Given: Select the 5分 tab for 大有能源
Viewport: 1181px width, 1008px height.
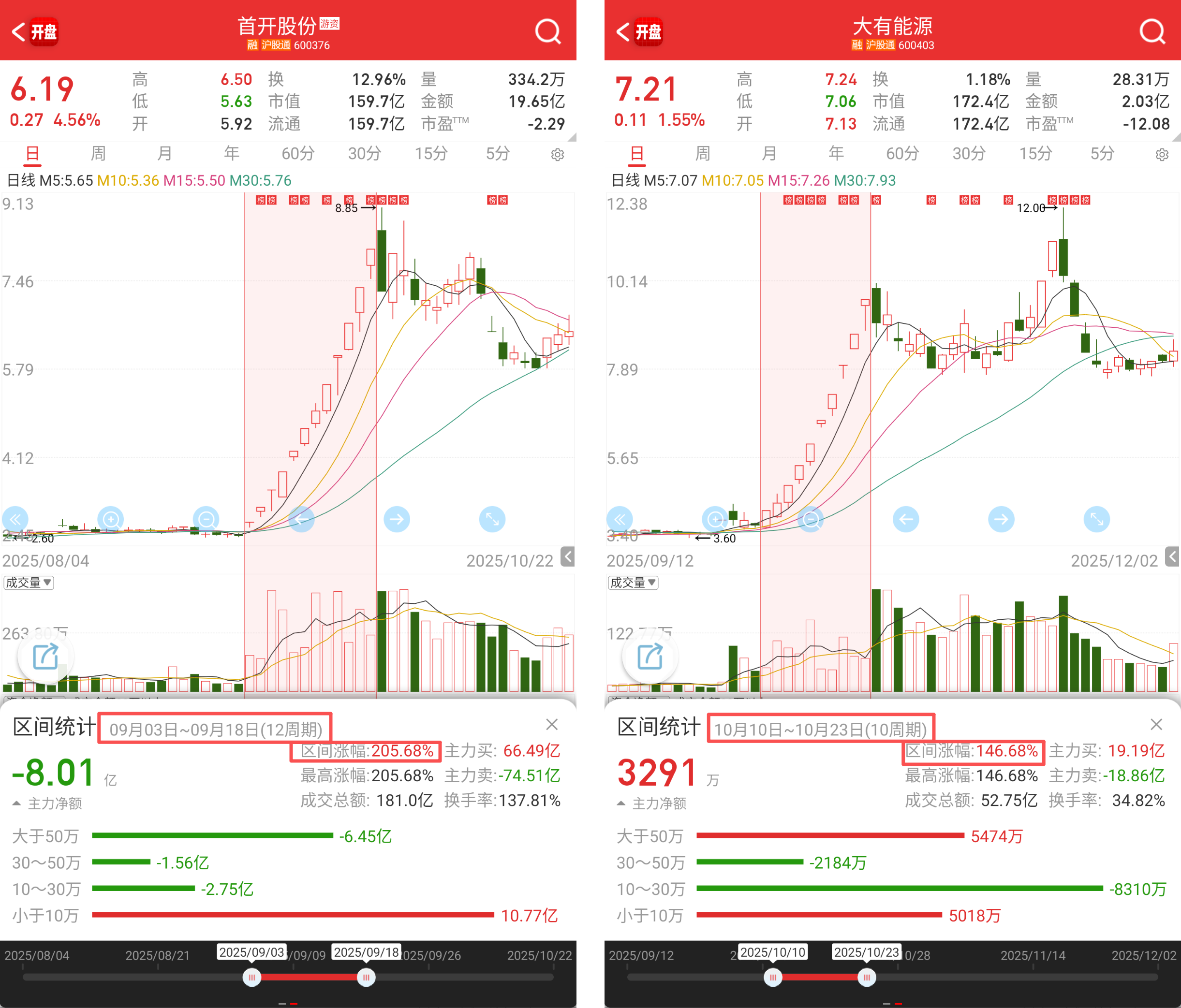Looking at the screenshot, I should [1102, 153].
